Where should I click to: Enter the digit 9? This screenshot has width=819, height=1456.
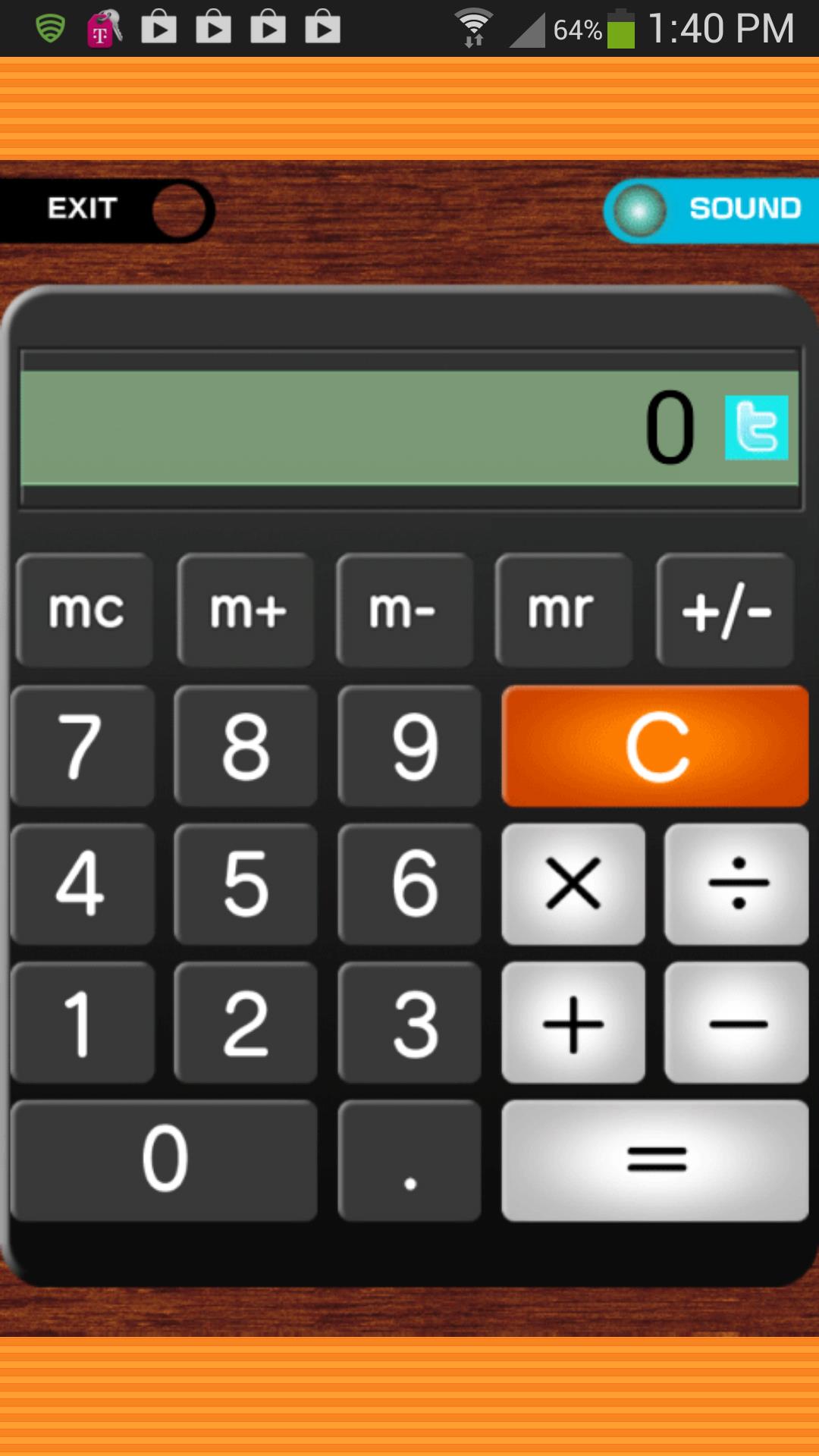[x=409, y=746]
